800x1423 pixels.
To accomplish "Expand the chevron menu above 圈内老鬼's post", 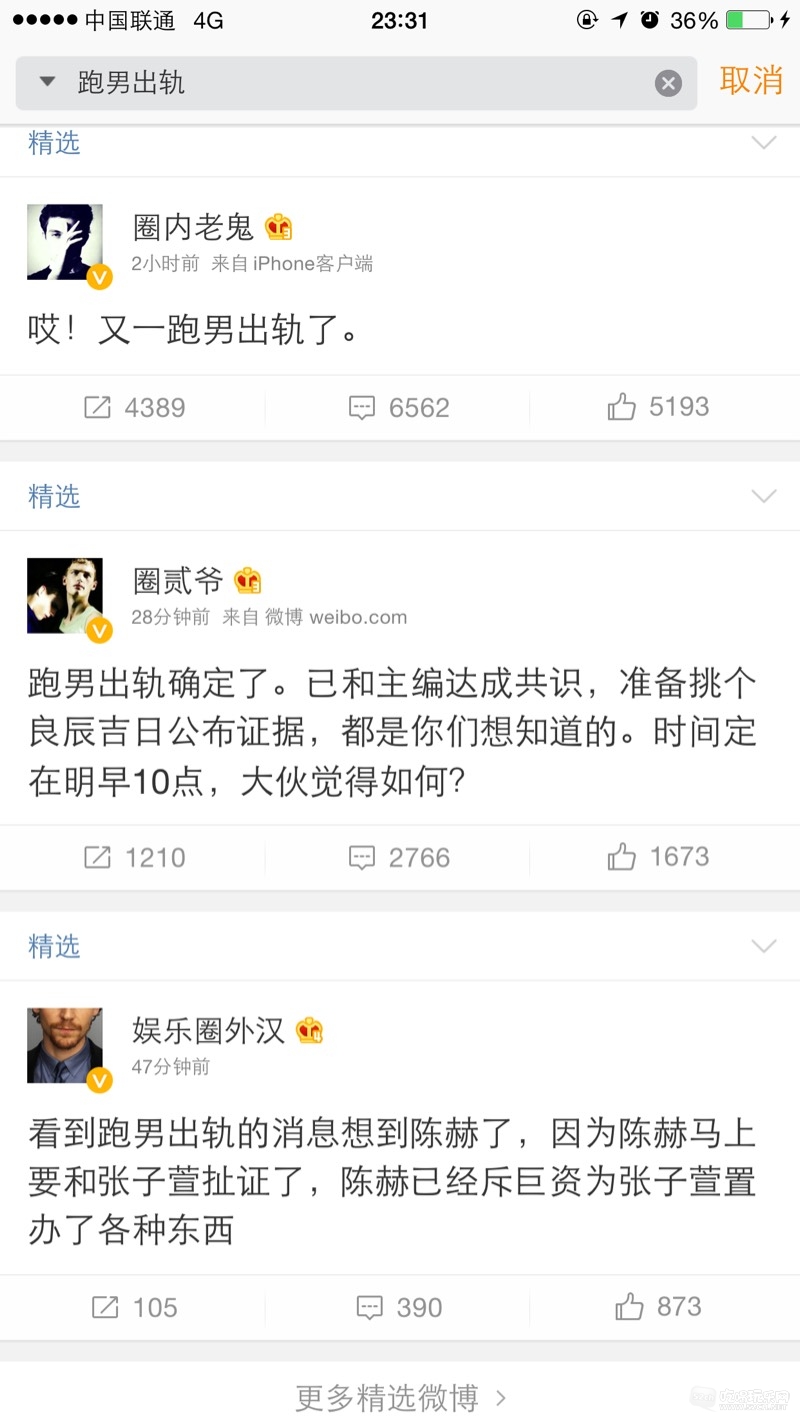I will pos(763,143).
